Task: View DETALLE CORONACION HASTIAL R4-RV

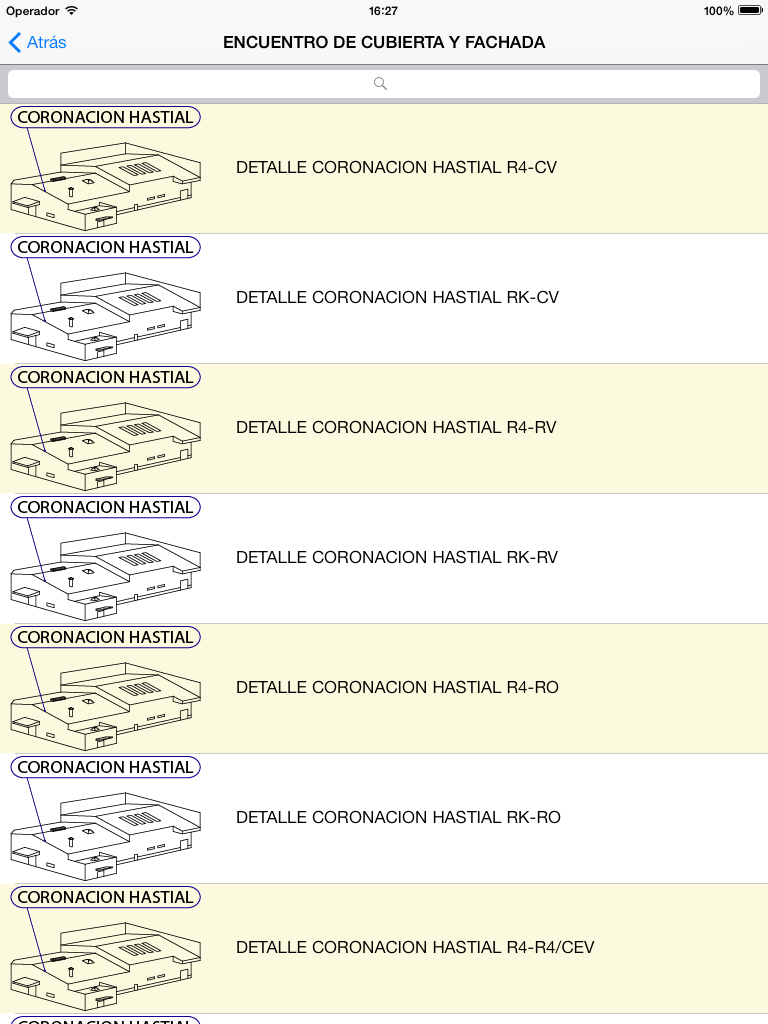Action: 396,428
